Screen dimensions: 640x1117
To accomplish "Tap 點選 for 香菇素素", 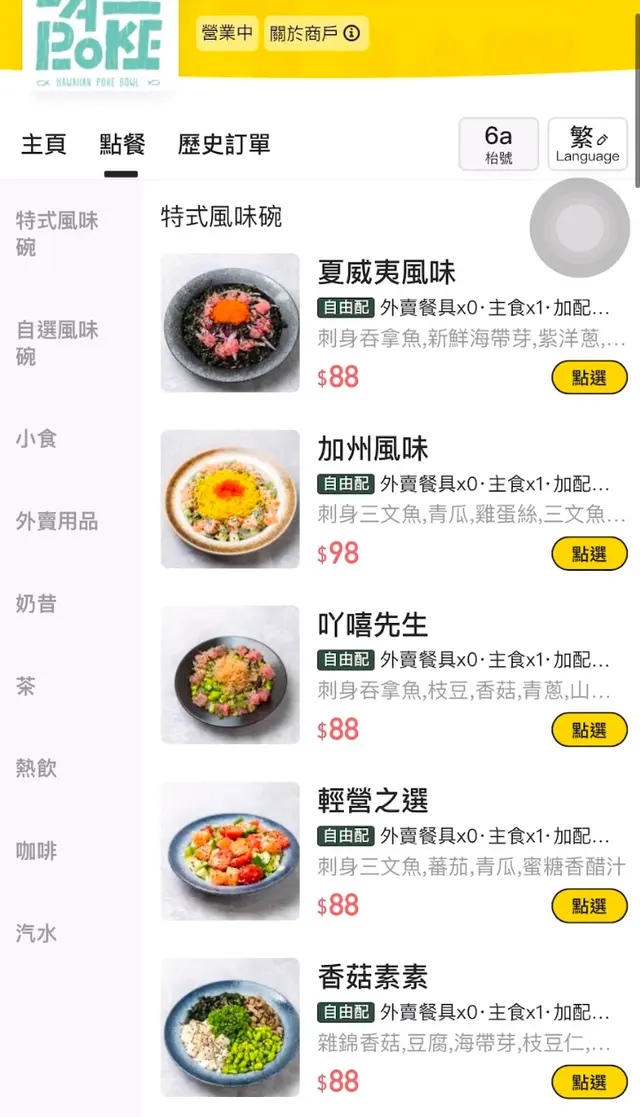I will click(589, 1082).
